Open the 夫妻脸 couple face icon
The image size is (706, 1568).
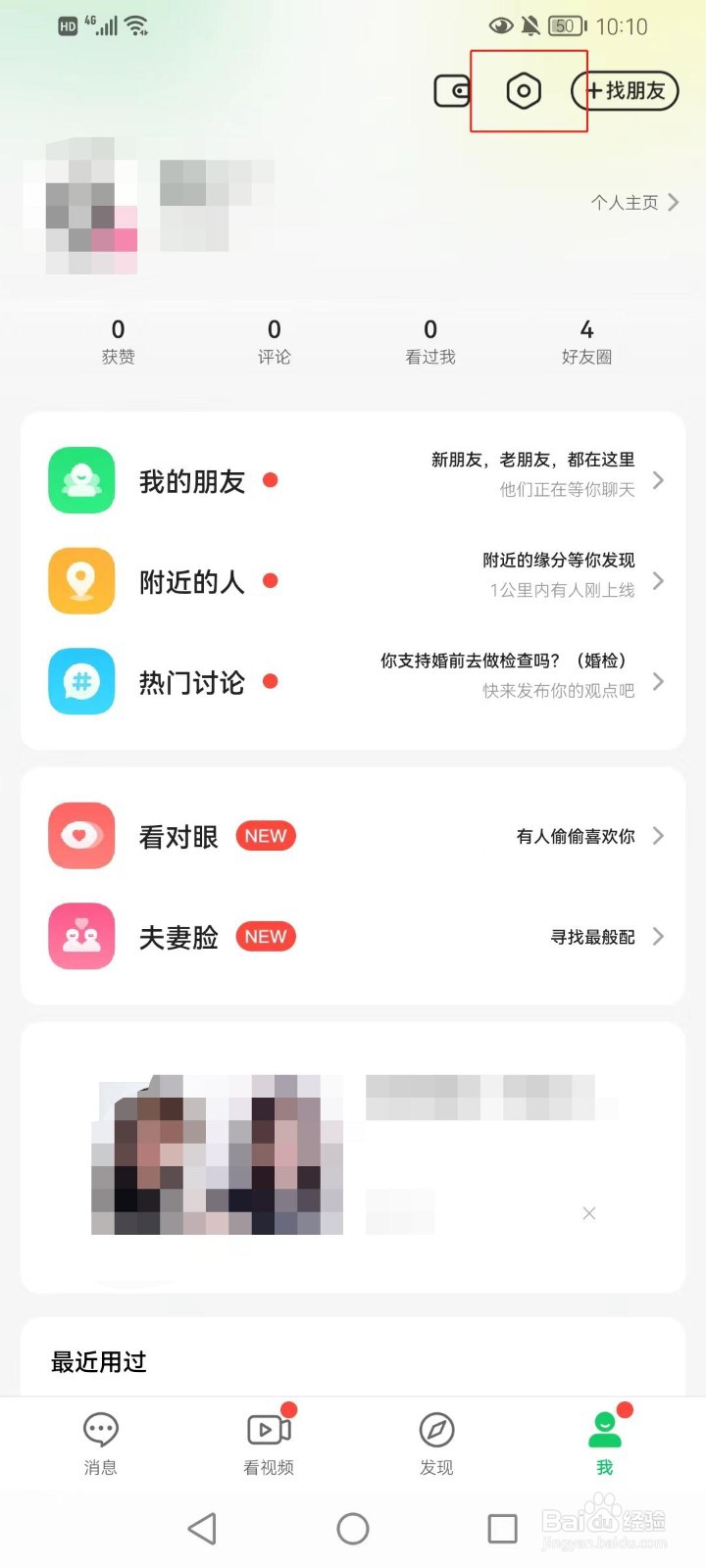click(x=80, y=937)
